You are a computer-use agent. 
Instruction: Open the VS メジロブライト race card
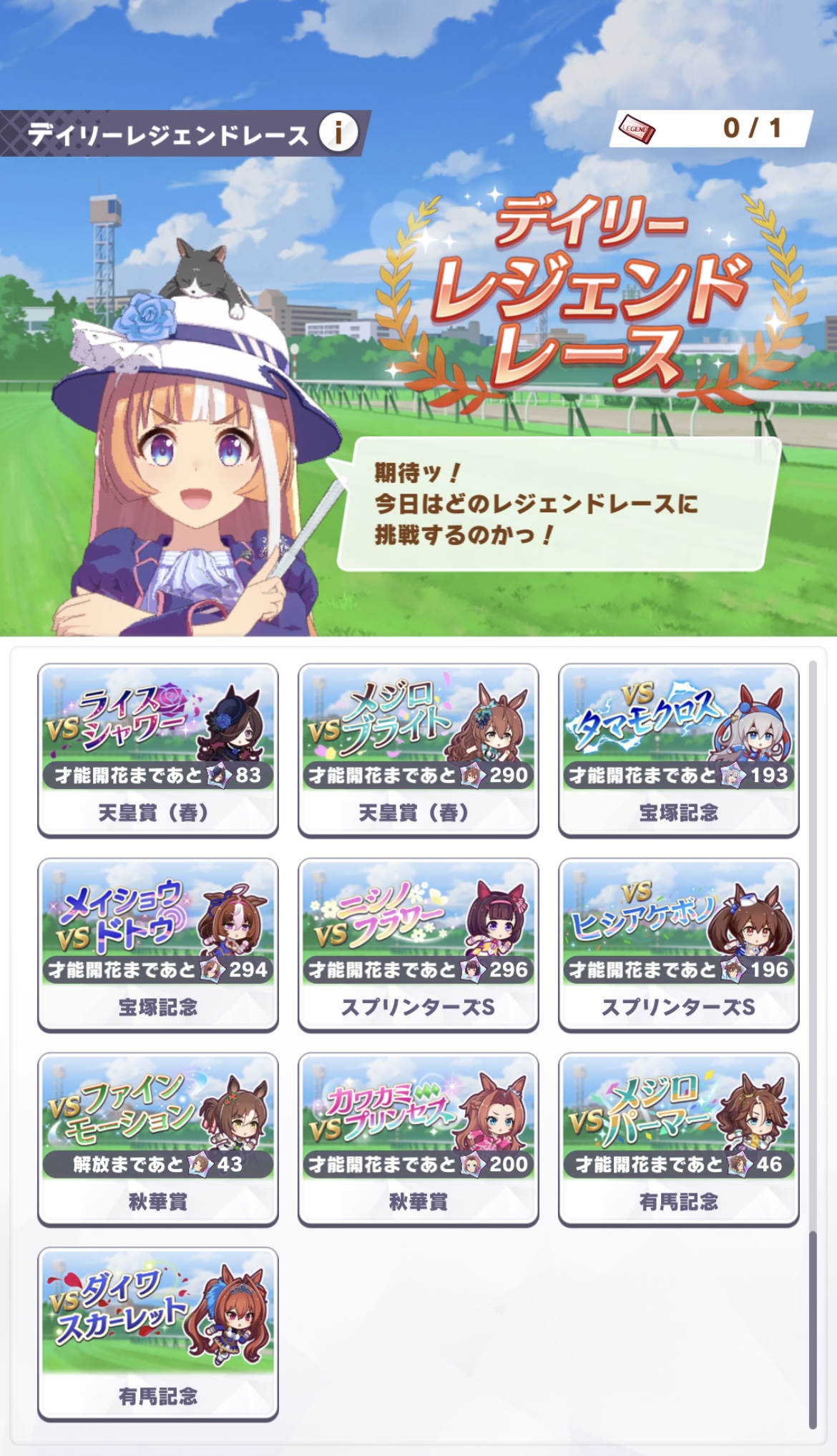click(x=418, y=748)
